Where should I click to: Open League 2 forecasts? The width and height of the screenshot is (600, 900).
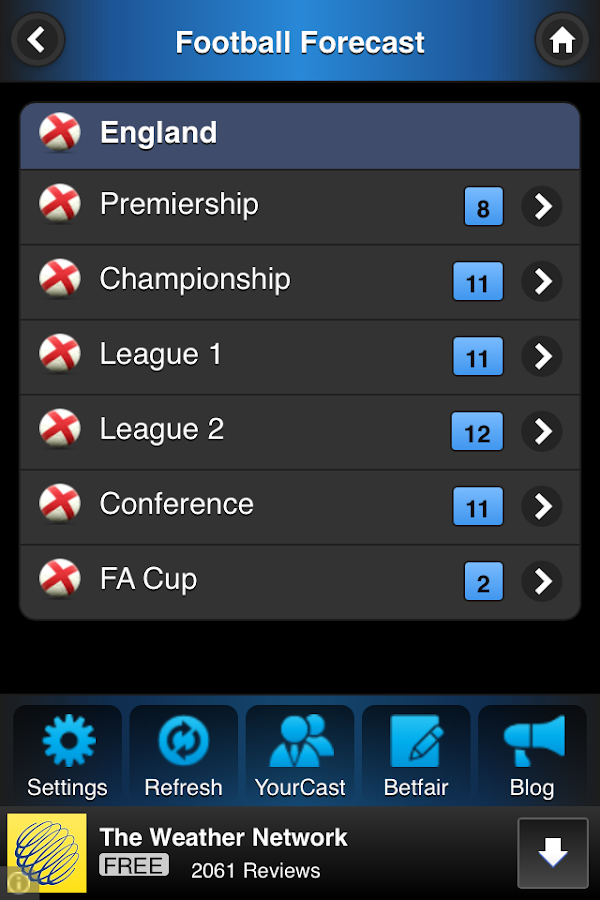click(x=300, y=432)
